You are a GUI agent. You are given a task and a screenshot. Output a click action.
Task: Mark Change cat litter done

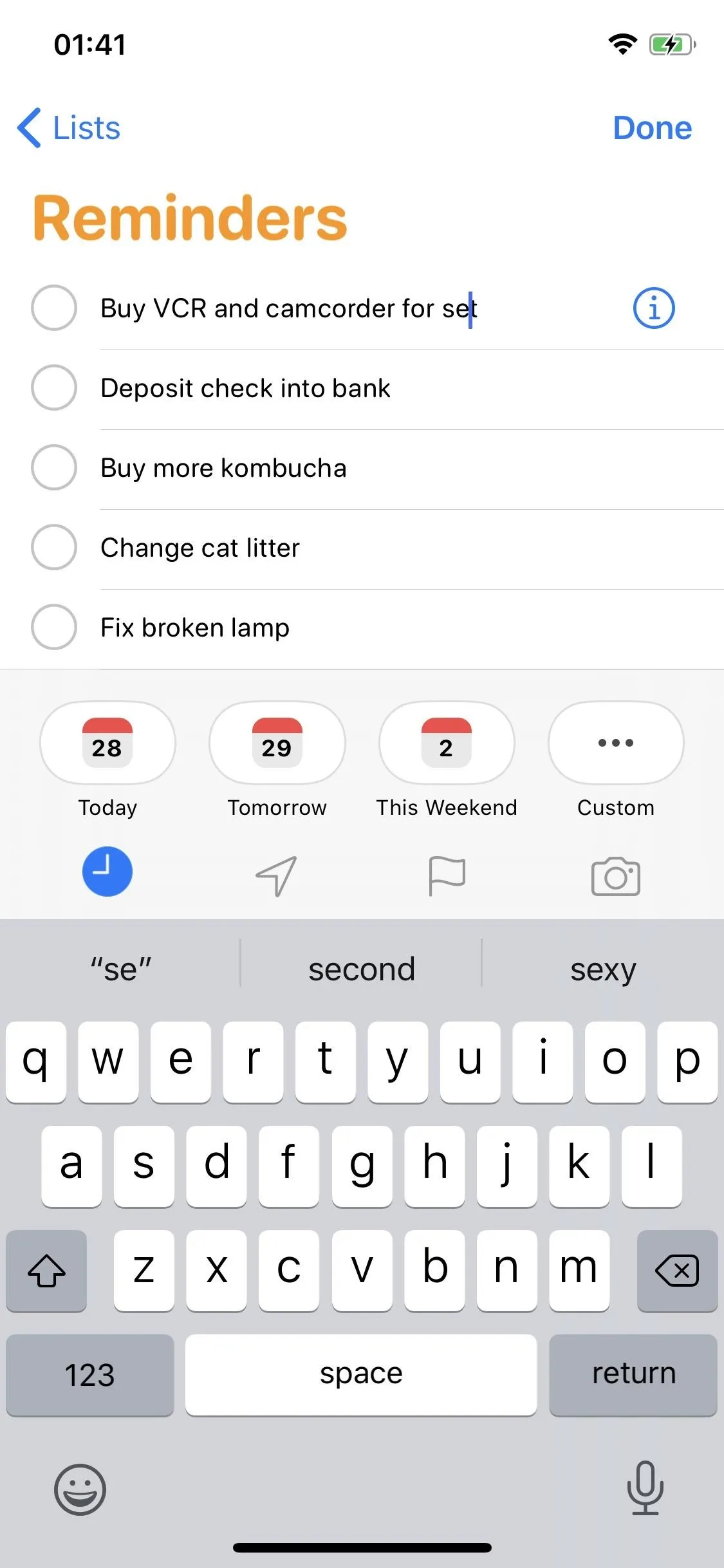[x=54, y=547]
